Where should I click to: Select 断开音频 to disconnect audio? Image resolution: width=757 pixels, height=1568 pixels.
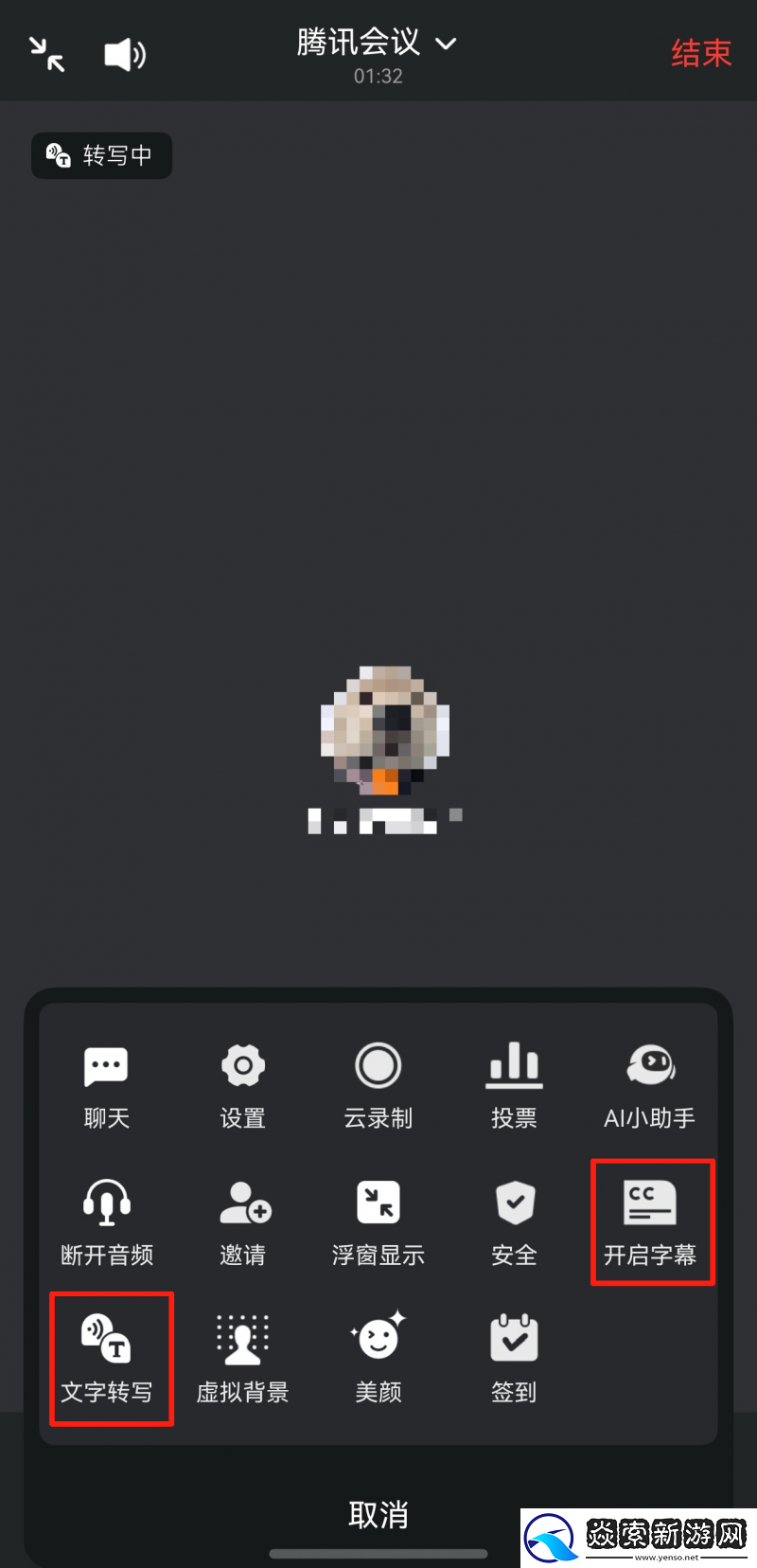[106, 1221]
